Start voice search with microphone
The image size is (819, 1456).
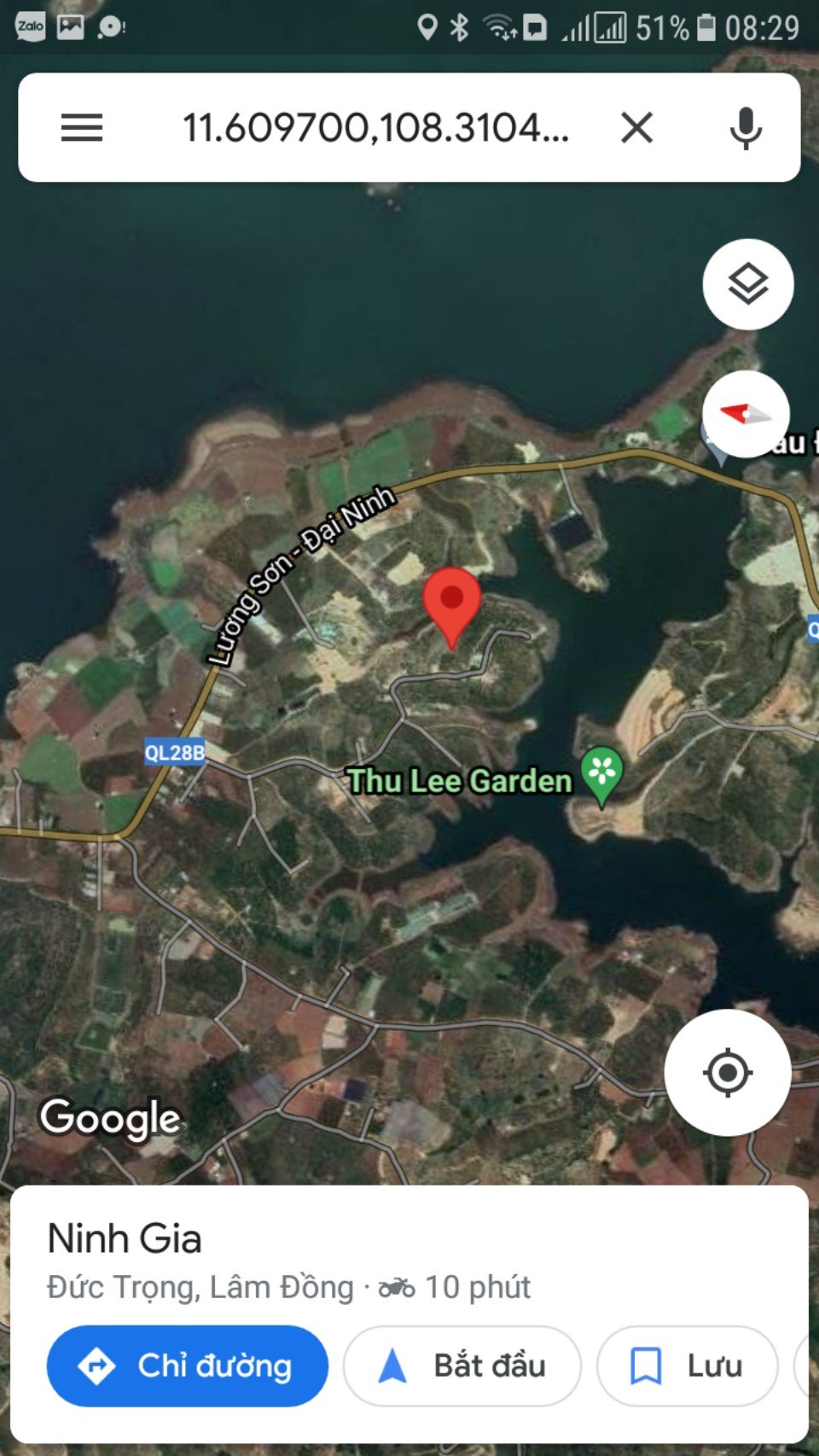coord(746,128)
